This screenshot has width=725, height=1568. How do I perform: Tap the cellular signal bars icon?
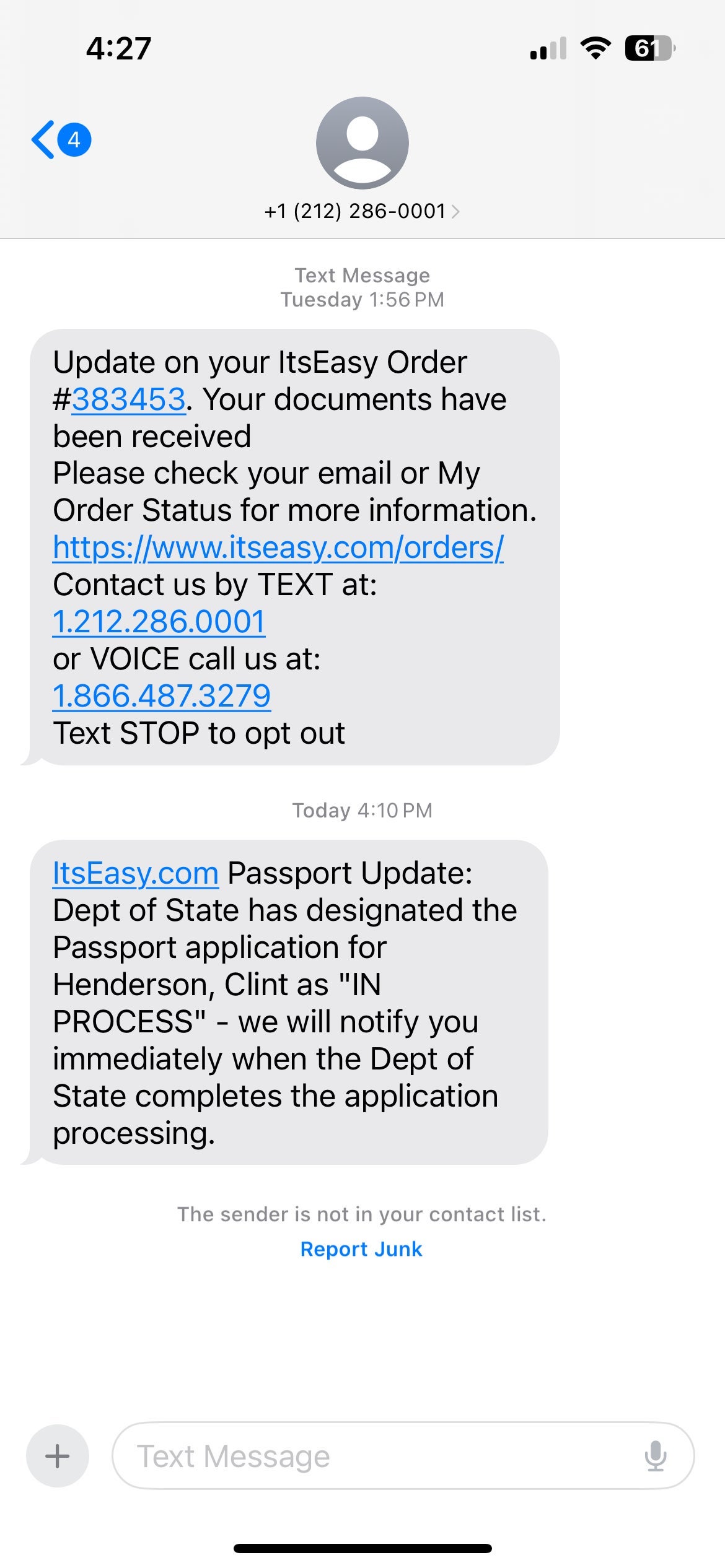548,48
